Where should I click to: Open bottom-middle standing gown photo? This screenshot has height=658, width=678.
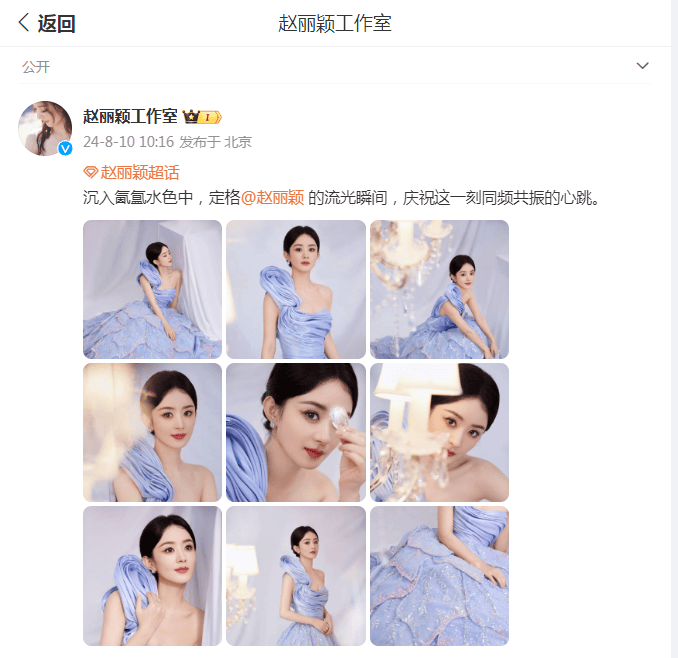coord(296,575)
